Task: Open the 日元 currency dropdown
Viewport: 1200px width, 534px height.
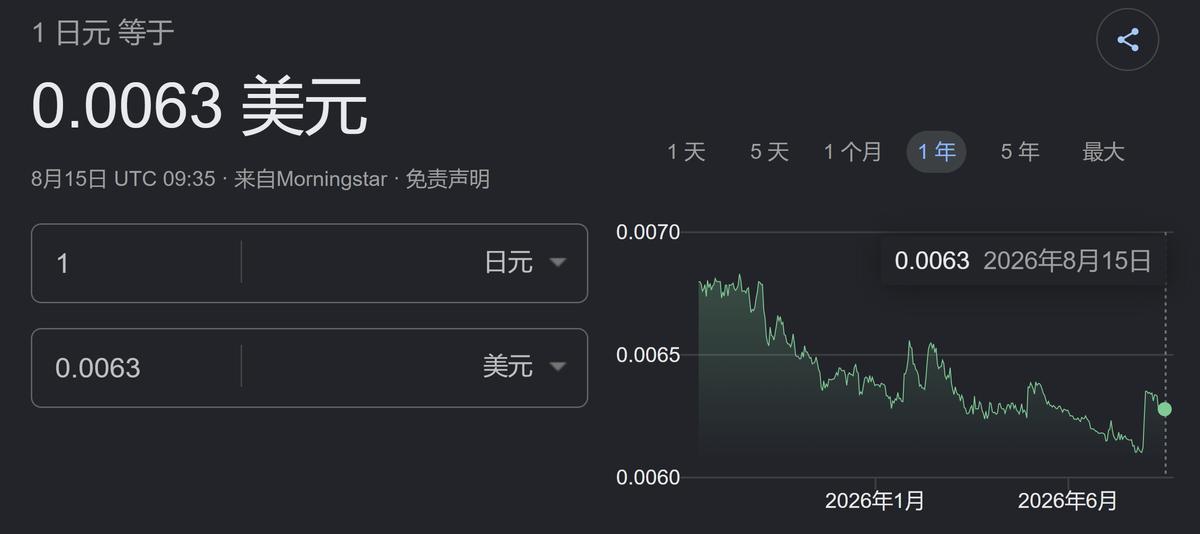Action: 415,263
